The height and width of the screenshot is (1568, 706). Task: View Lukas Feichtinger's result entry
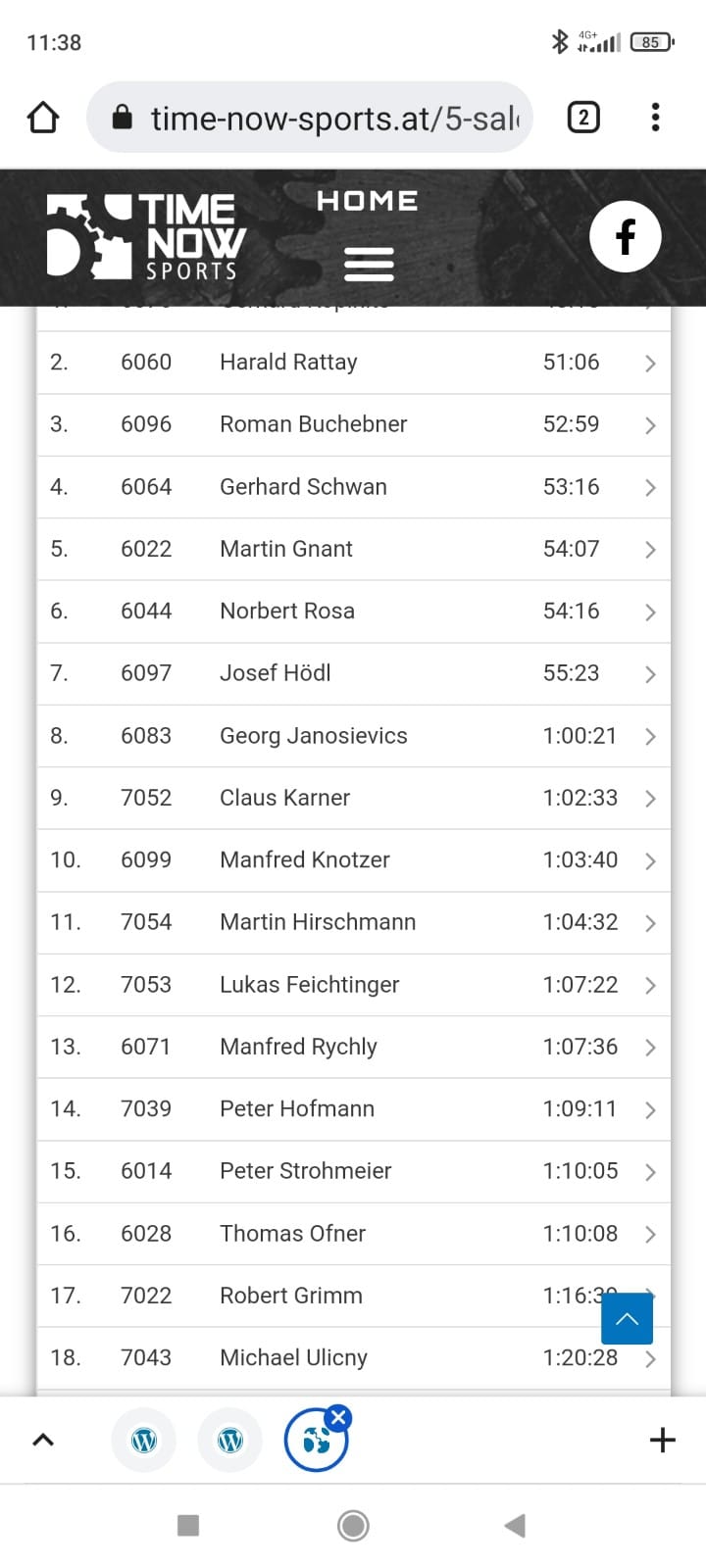354,985
